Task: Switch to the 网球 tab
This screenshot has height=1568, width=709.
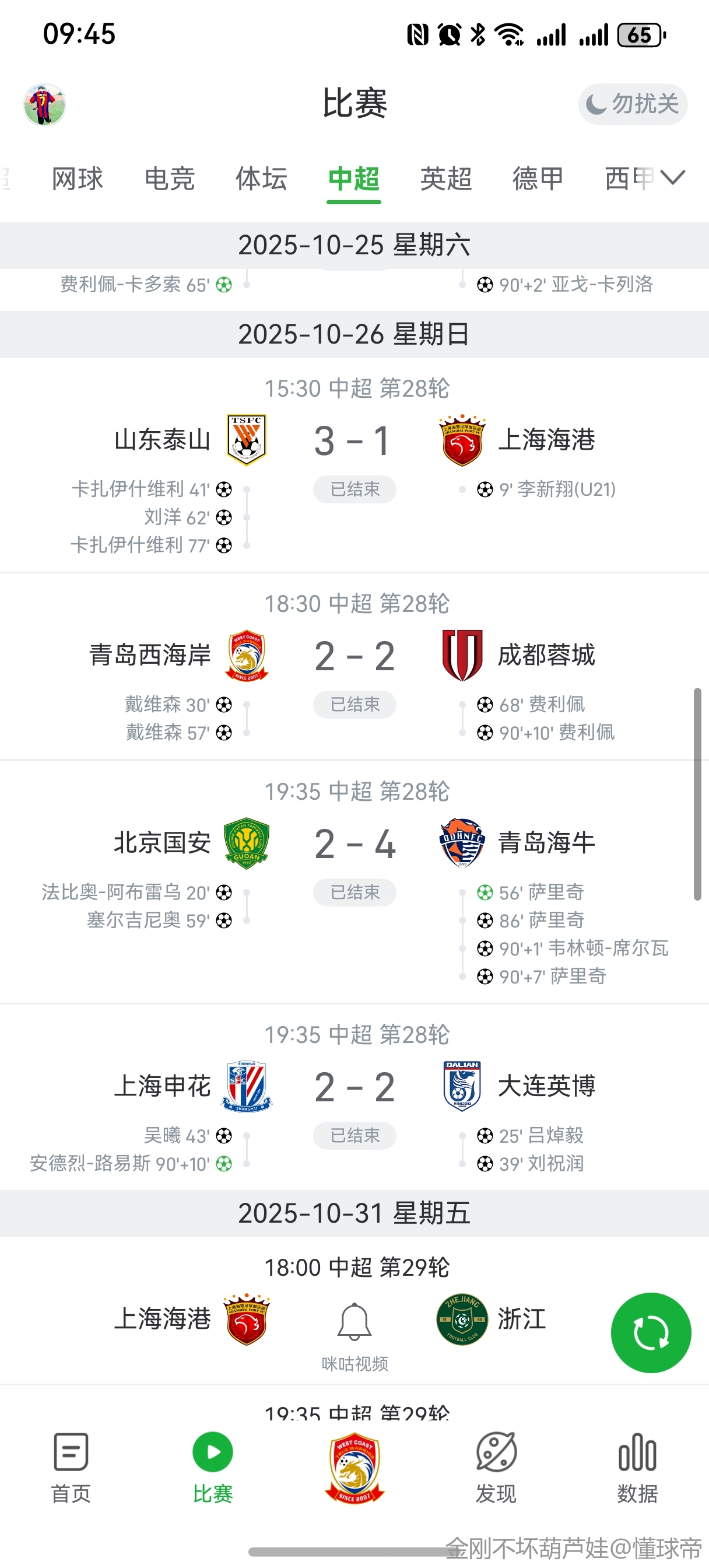Action: 78,179
